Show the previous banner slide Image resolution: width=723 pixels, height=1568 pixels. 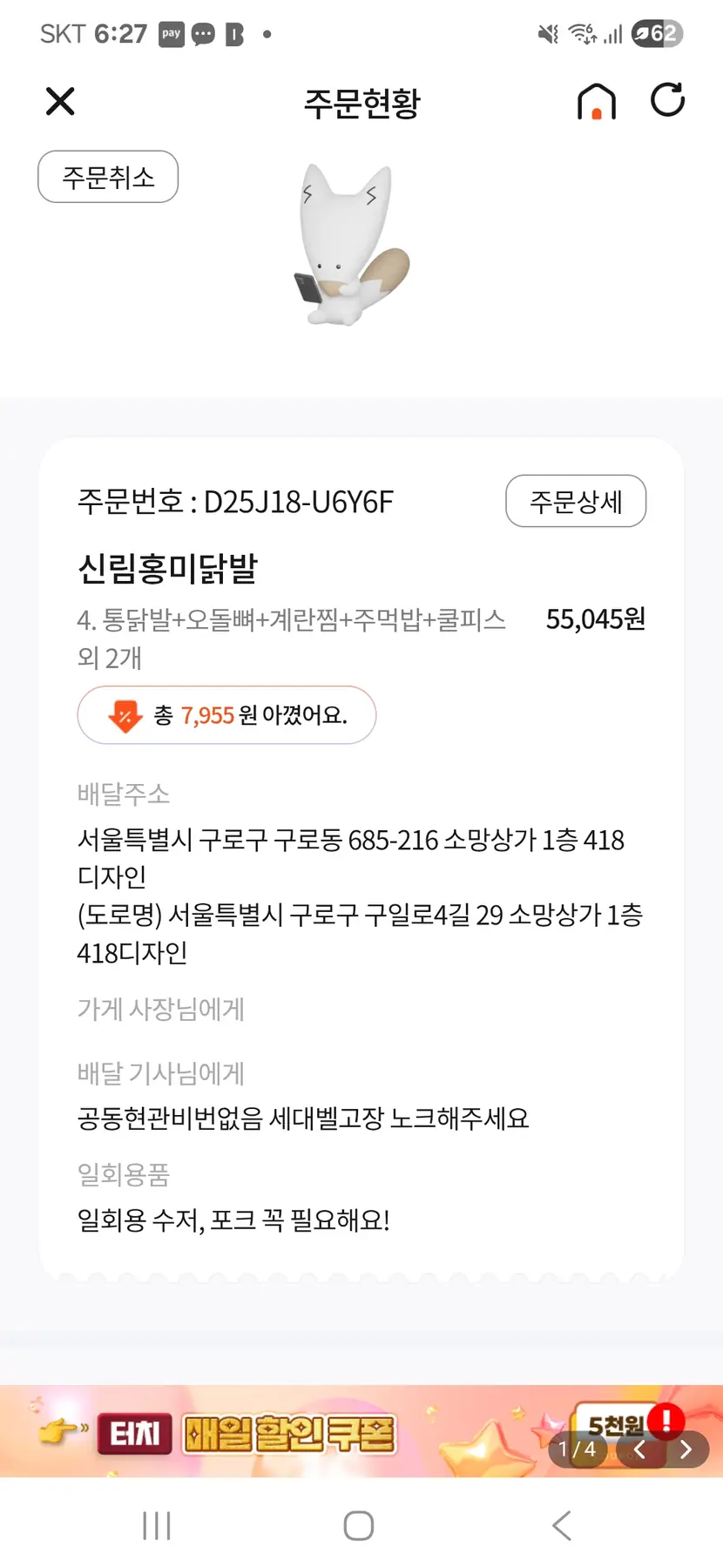click(x=640, y=1450)
